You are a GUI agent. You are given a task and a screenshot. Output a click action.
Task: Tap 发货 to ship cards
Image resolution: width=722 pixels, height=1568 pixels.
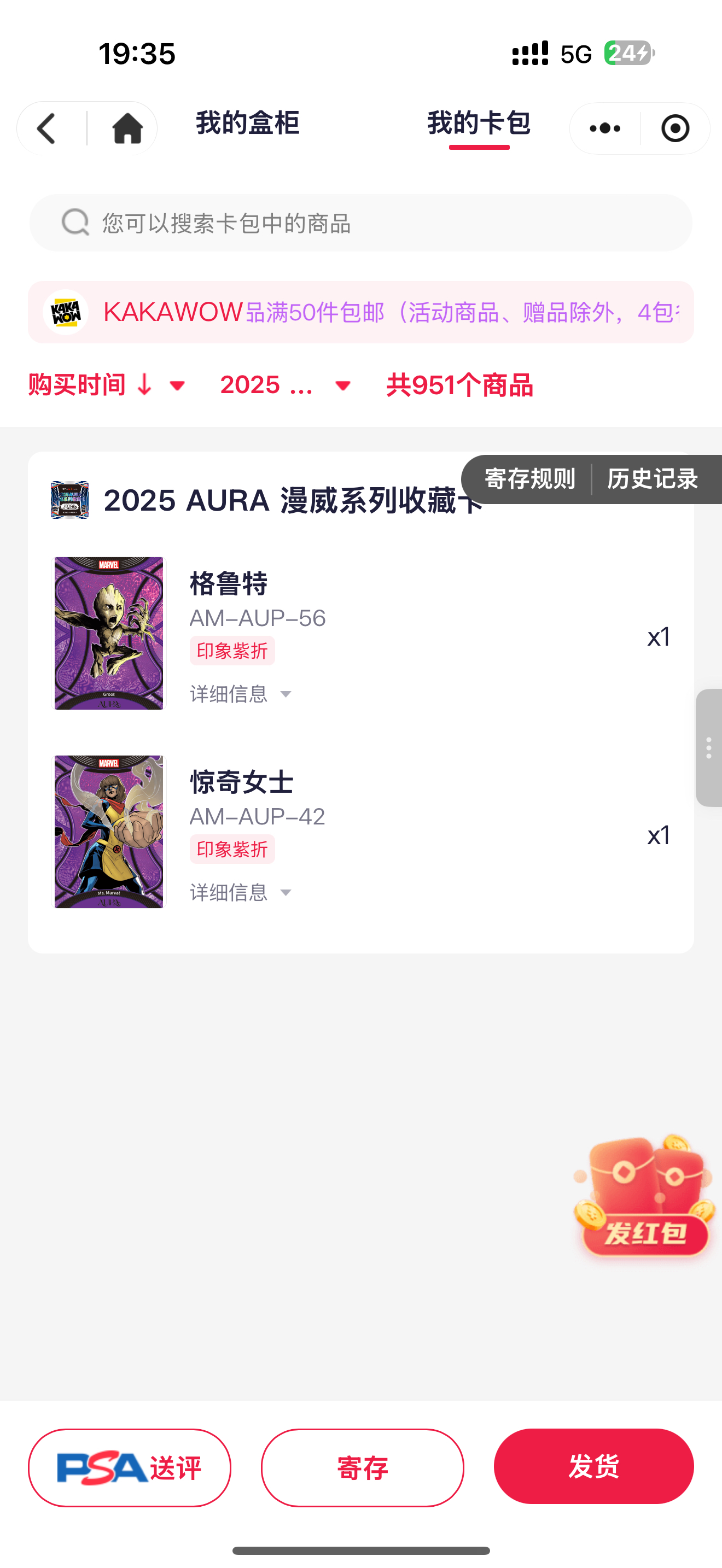pos(593,1466)
